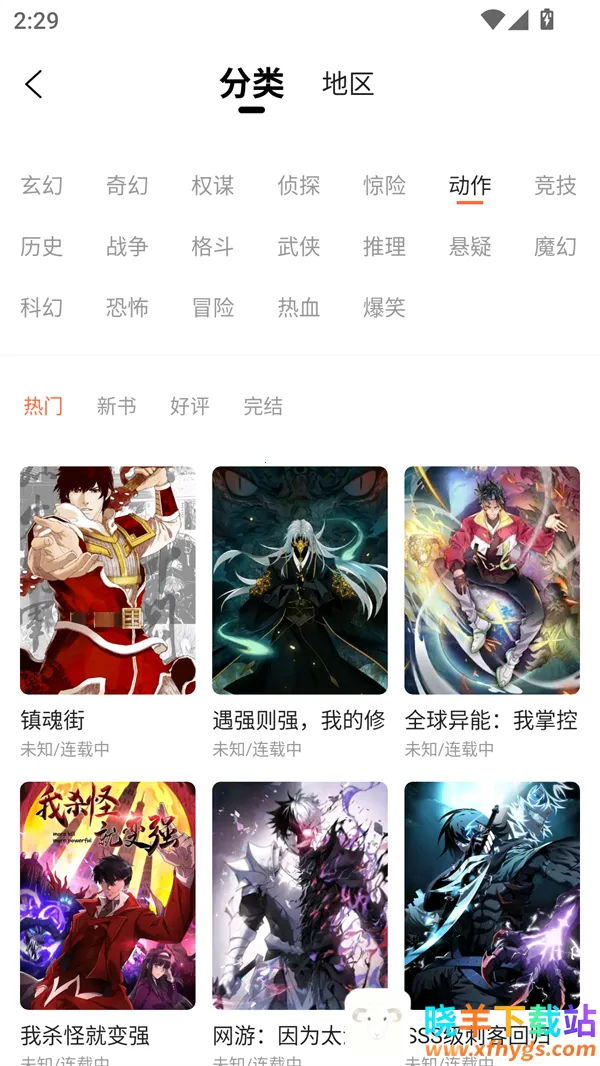Go back using the top-left arrow
Image resolution: width=600 pixels, height=1066 pixels.
click(x=34, y=84)
